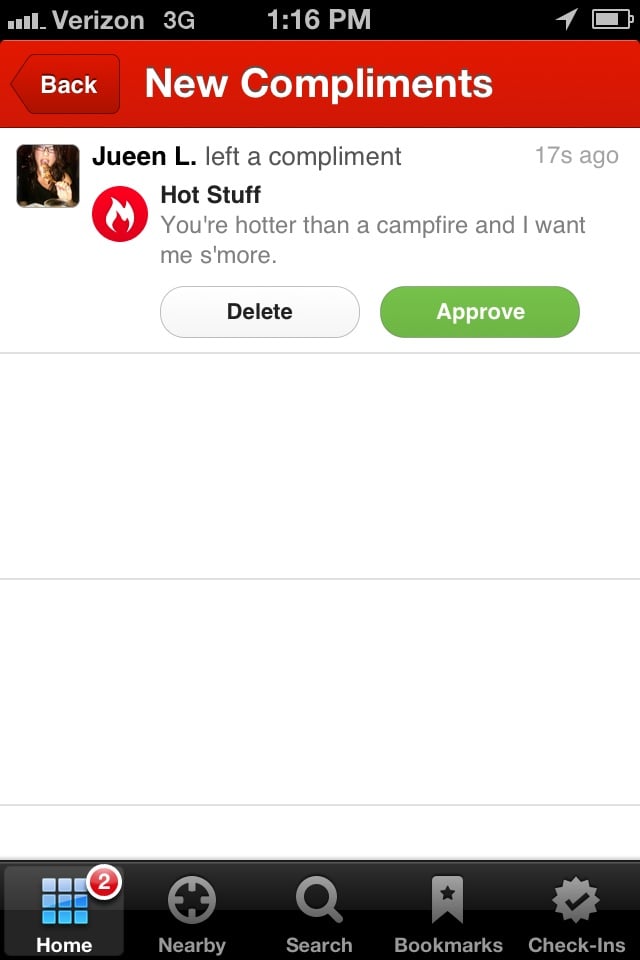View the Bookmarks tab
The height and width of the screenshot is (960, 640).
pos(448,912)
